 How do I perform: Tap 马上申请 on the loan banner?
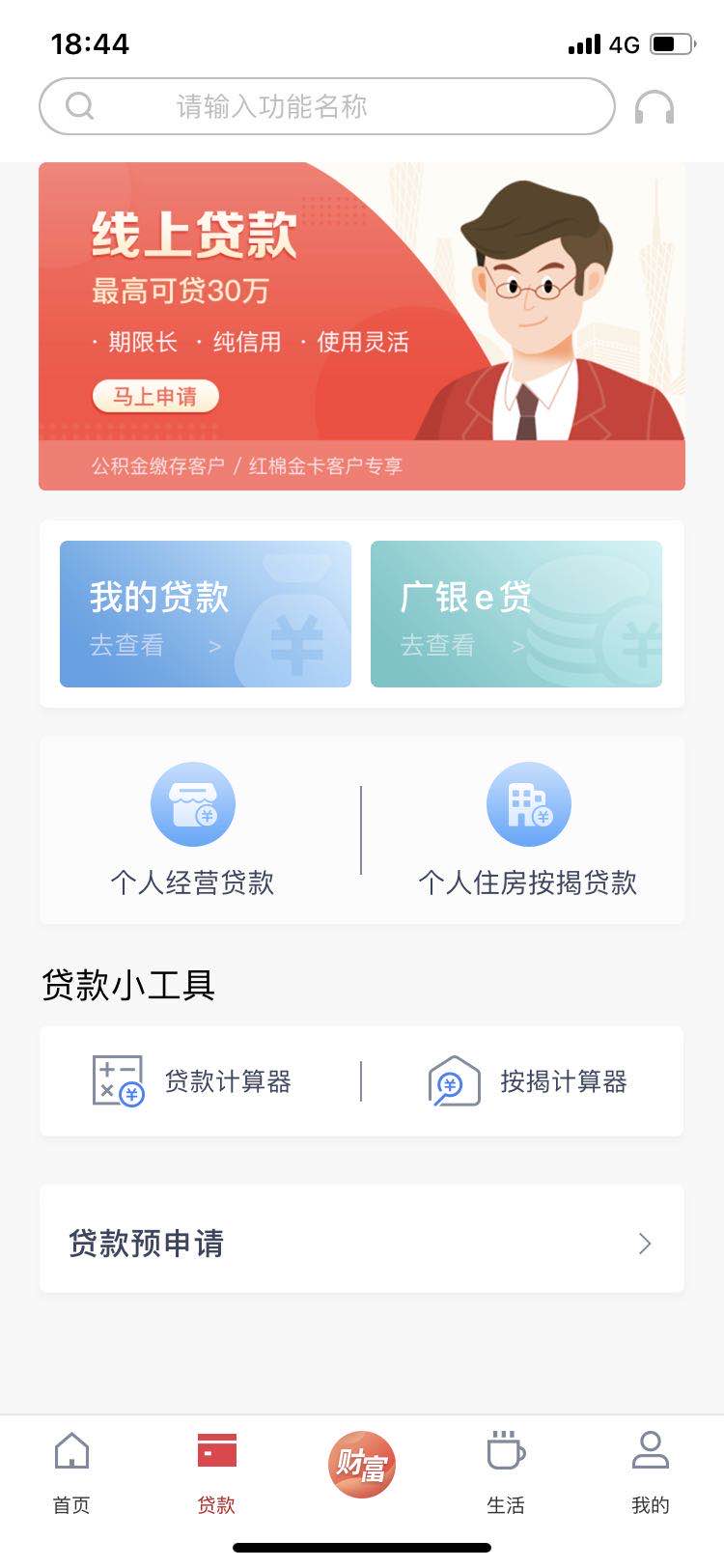(x=155, y=397)
